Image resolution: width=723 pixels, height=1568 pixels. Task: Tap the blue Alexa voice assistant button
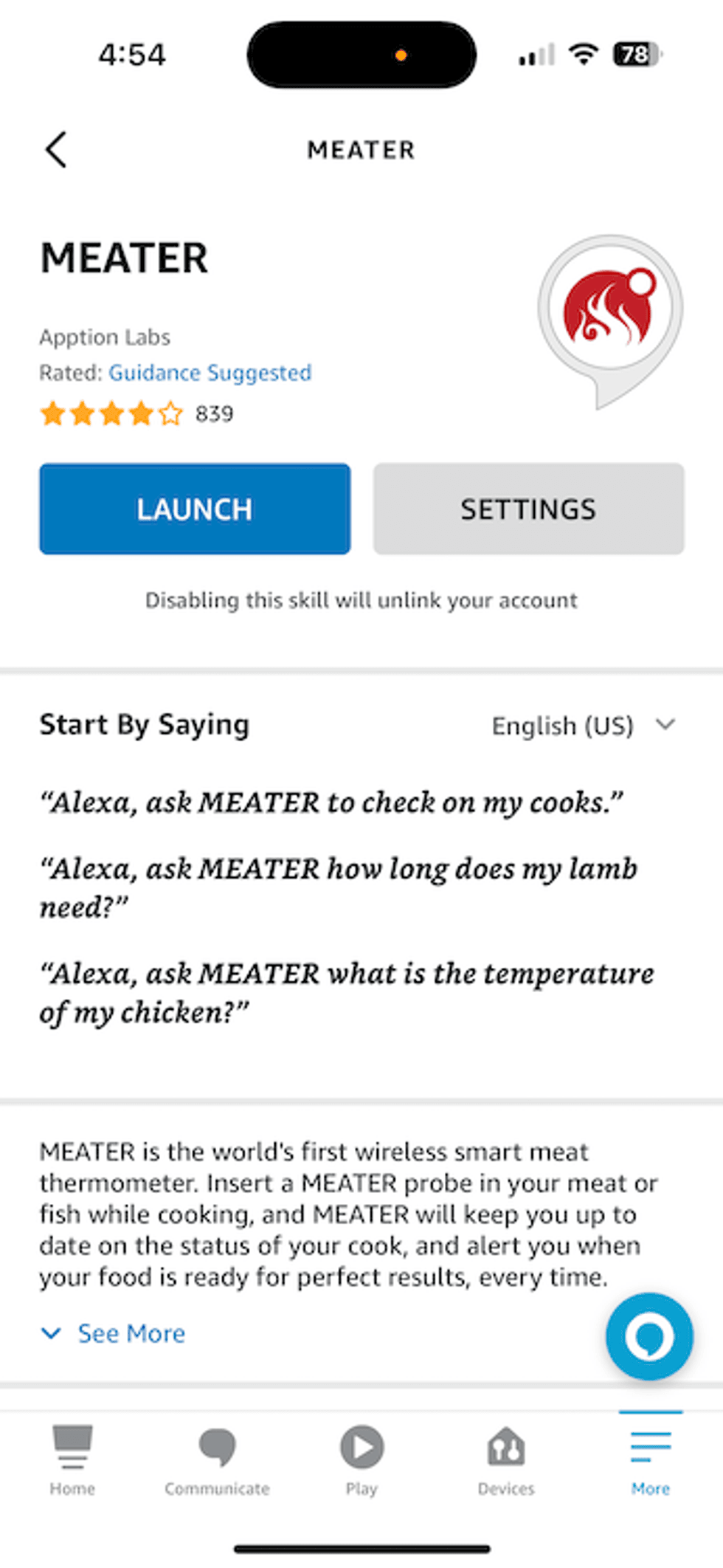648,1336
